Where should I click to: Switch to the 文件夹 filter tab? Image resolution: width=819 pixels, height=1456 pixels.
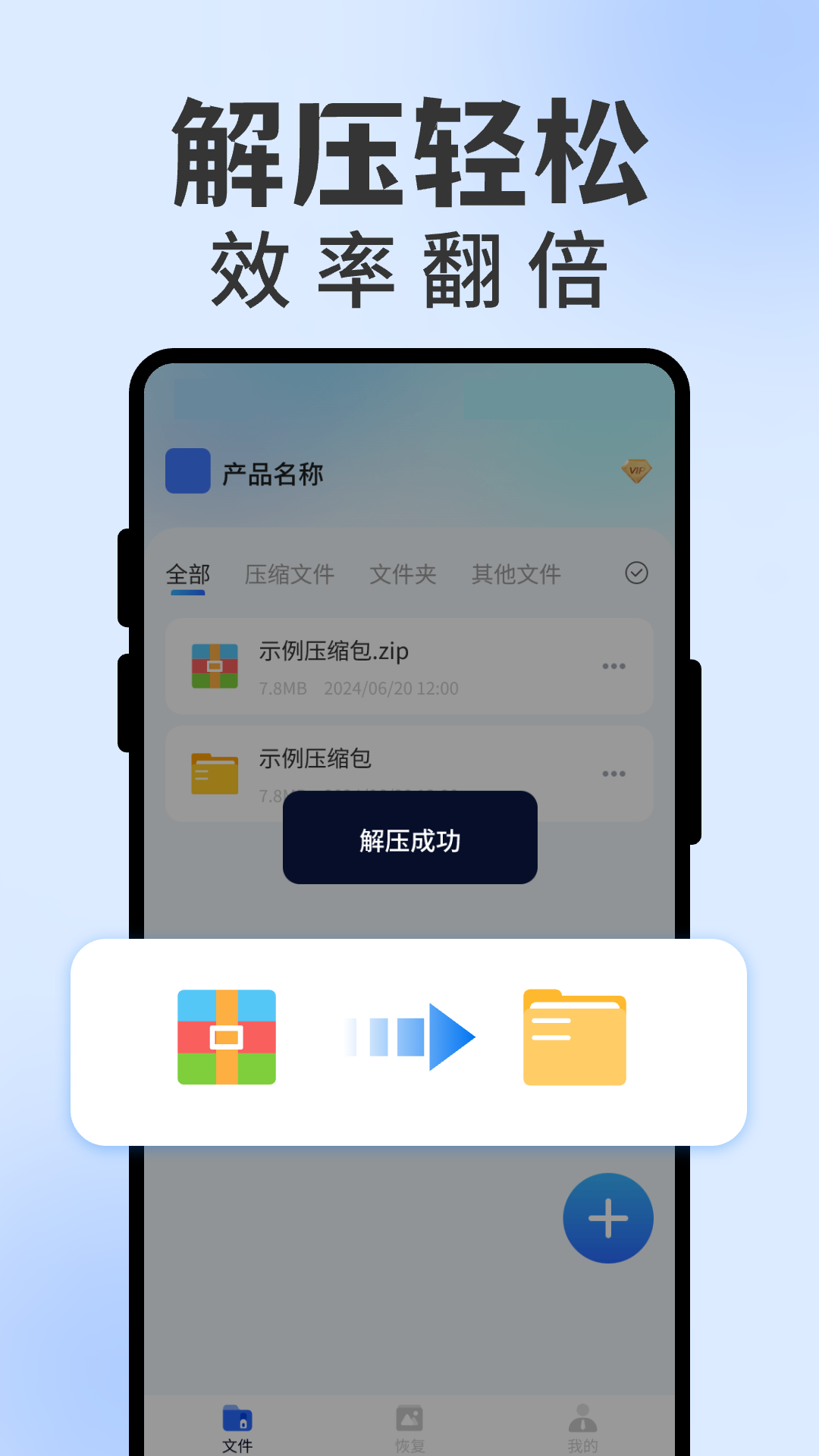pos(403,574)
